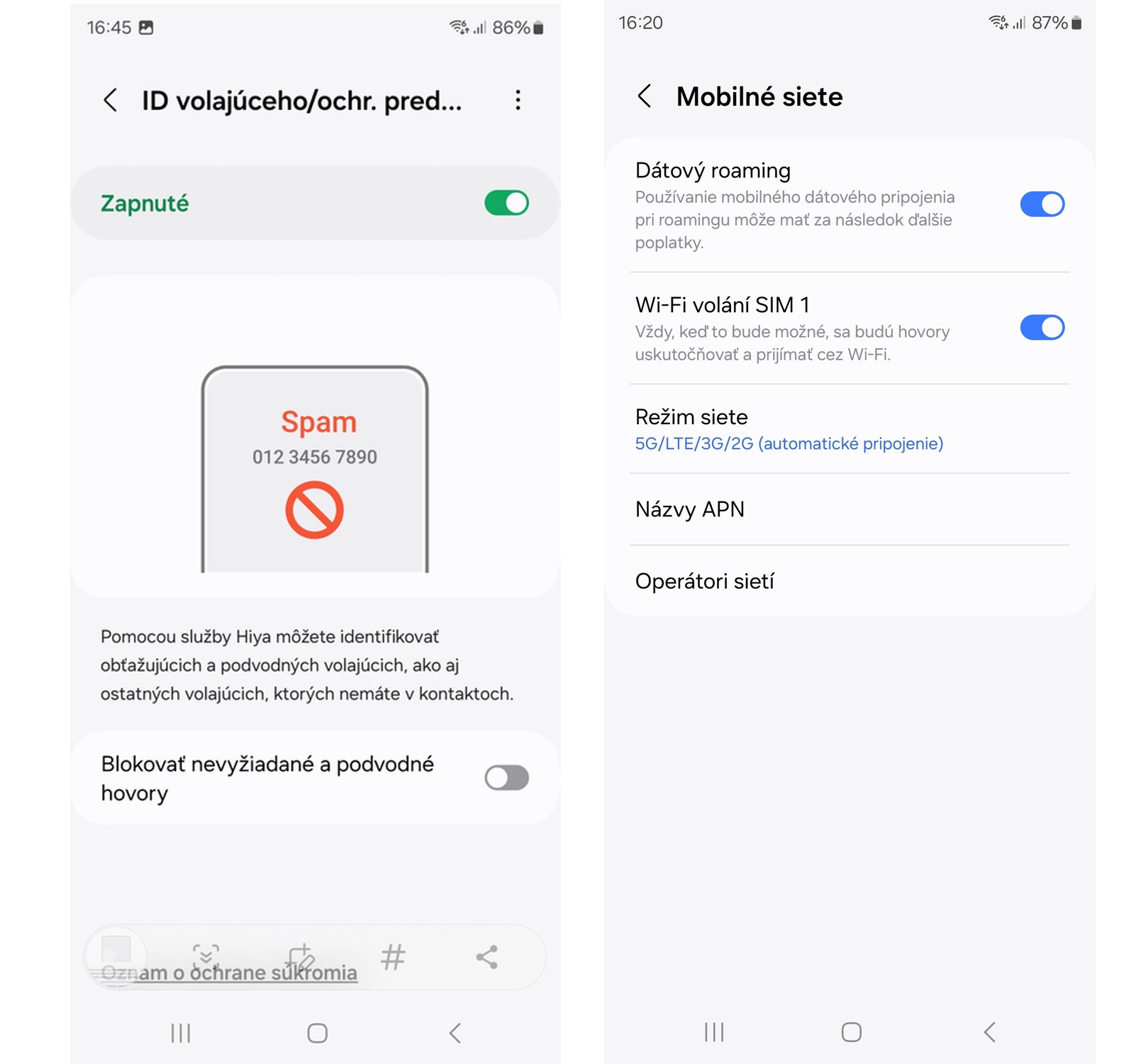Enable Blokovať nevyžiadané a podvodné hovory
This screenshot has width=1136, height=1064.
coord(506,777)
